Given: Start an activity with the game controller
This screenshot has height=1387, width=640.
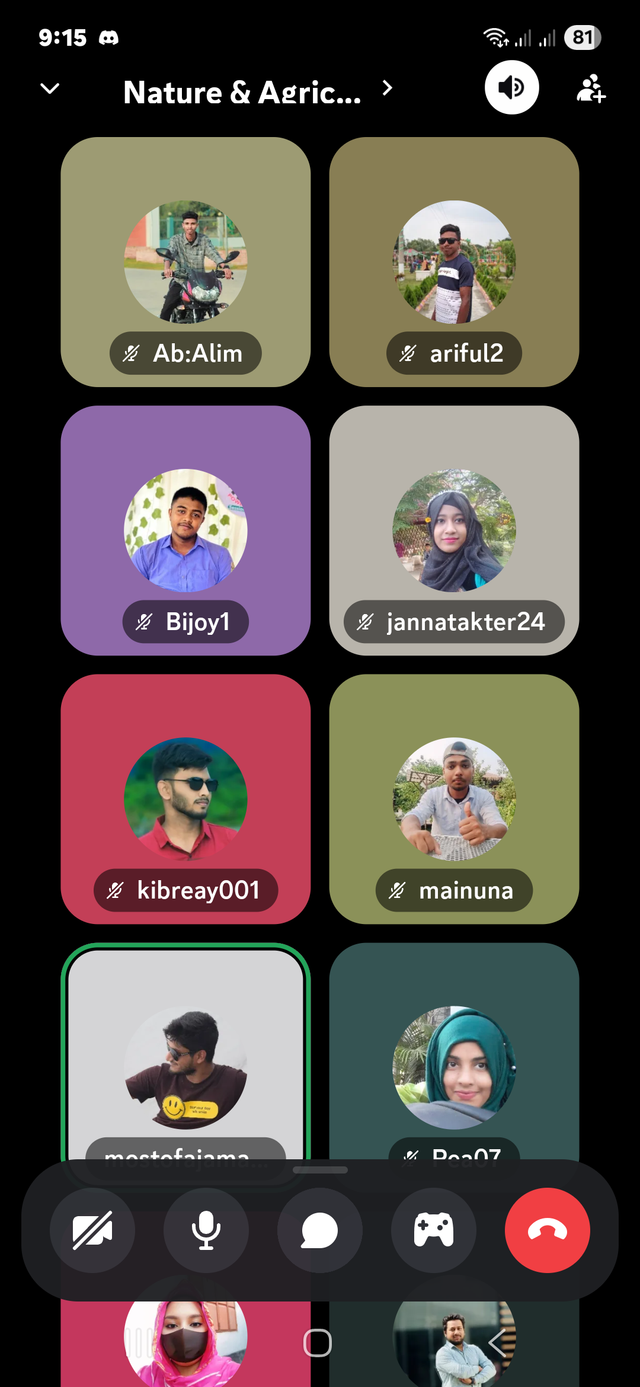Looking at the screenshot, I should coord(433,1231).
